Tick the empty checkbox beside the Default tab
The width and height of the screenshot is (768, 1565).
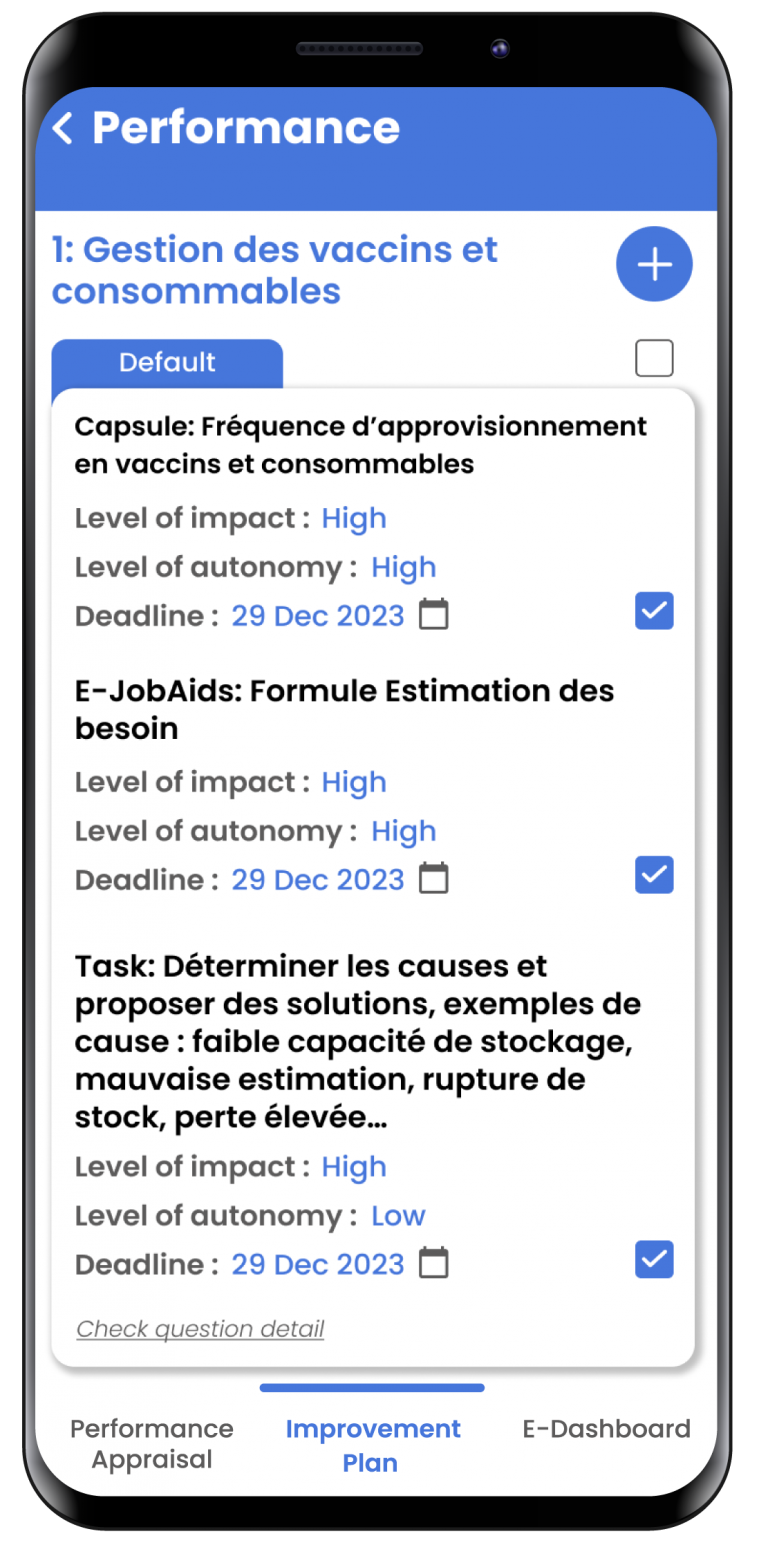click(654, 358)
